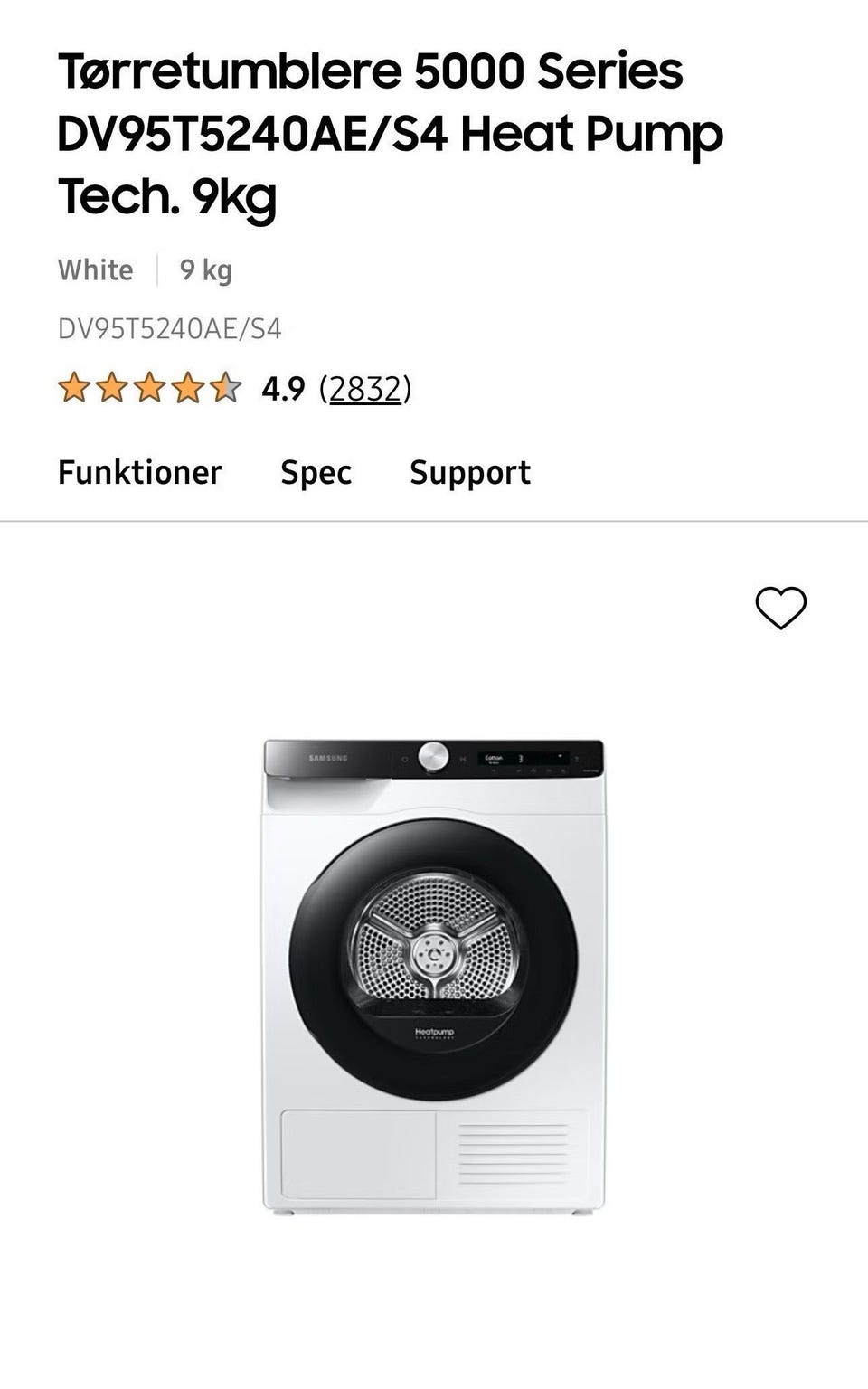Screen dimensions: 868x1389
Task: Add the dryer to the wishlist
Action: click(781, 608)
